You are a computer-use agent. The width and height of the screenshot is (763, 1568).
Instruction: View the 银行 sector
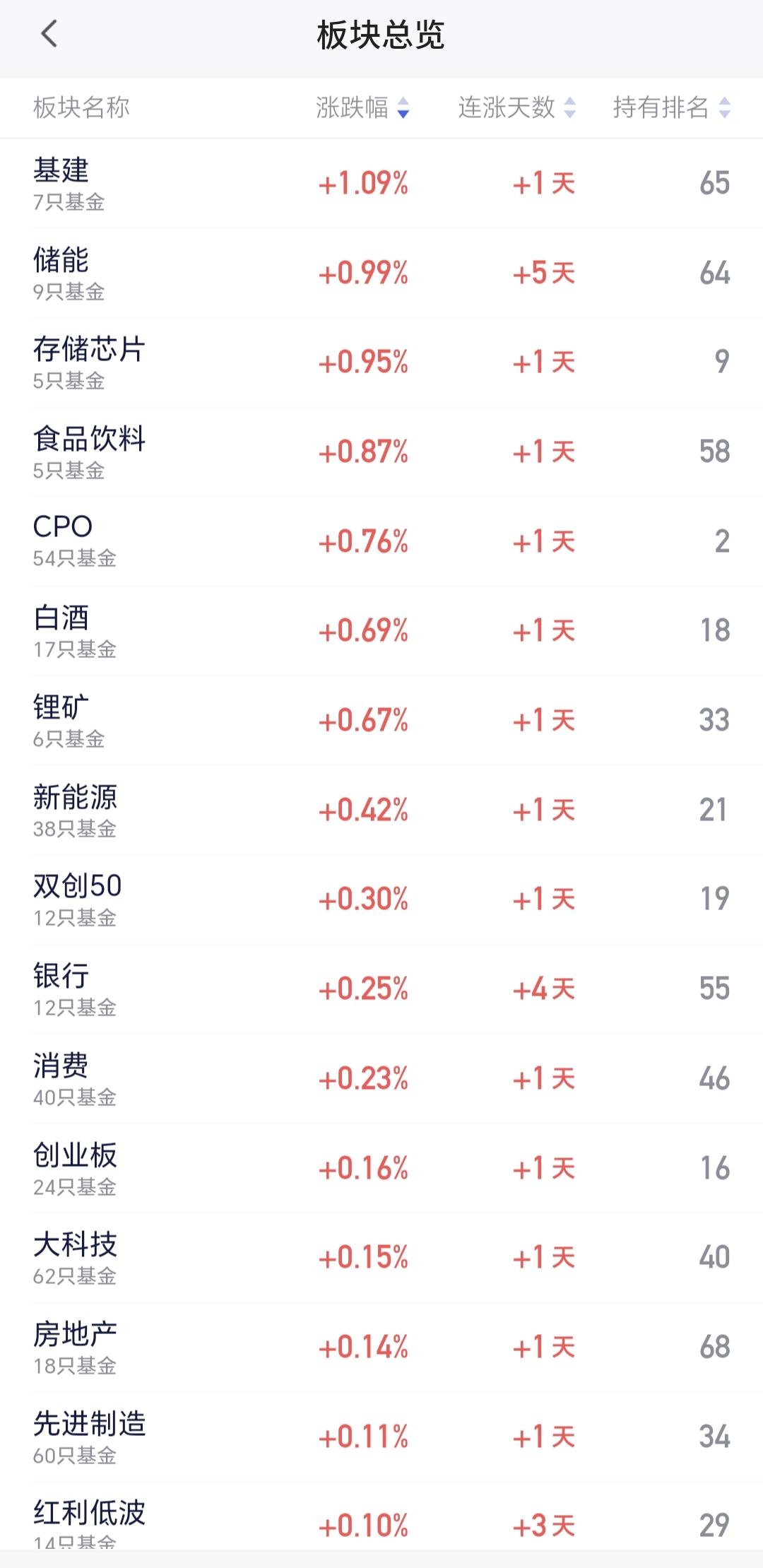[x=381, y=989]
